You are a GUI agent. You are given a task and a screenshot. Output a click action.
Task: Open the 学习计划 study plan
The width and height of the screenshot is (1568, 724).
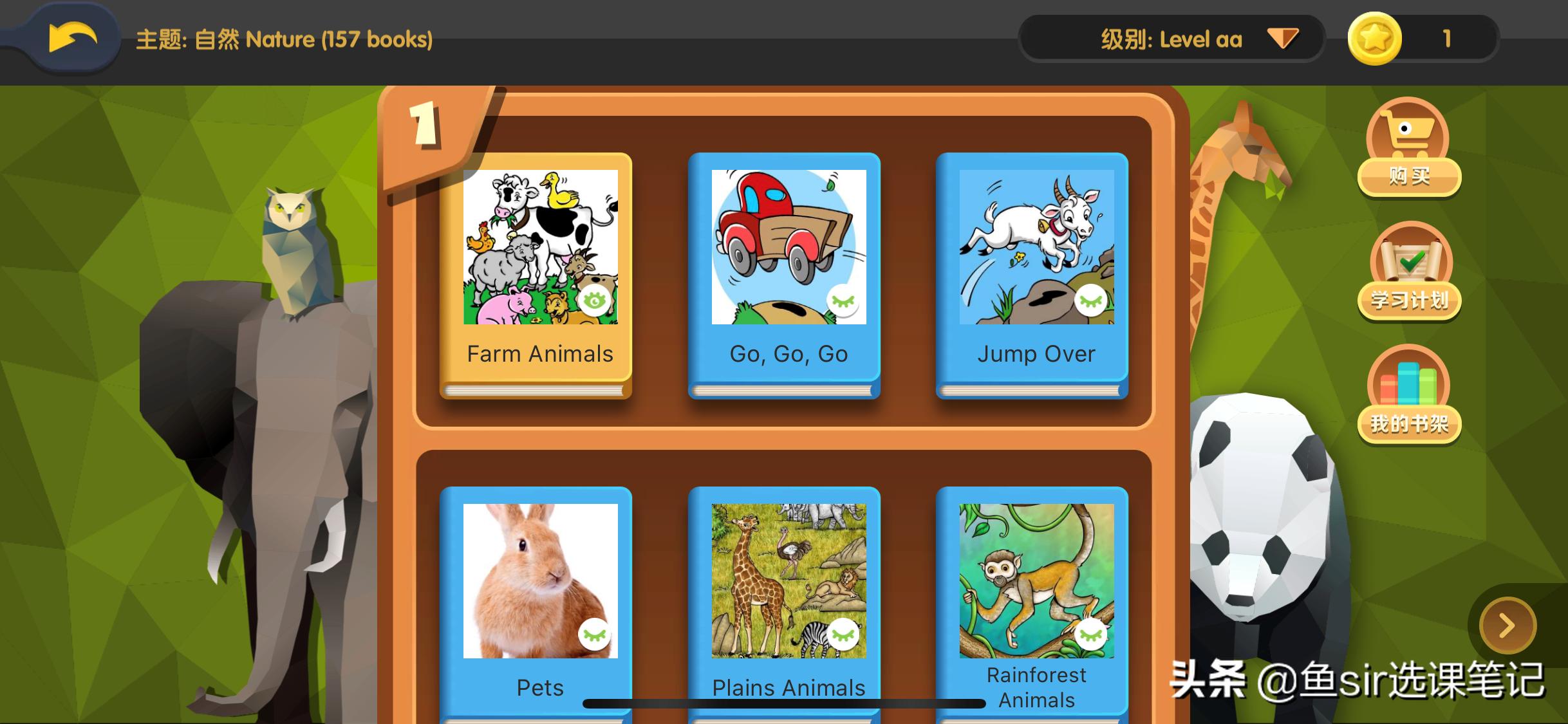1410,272
